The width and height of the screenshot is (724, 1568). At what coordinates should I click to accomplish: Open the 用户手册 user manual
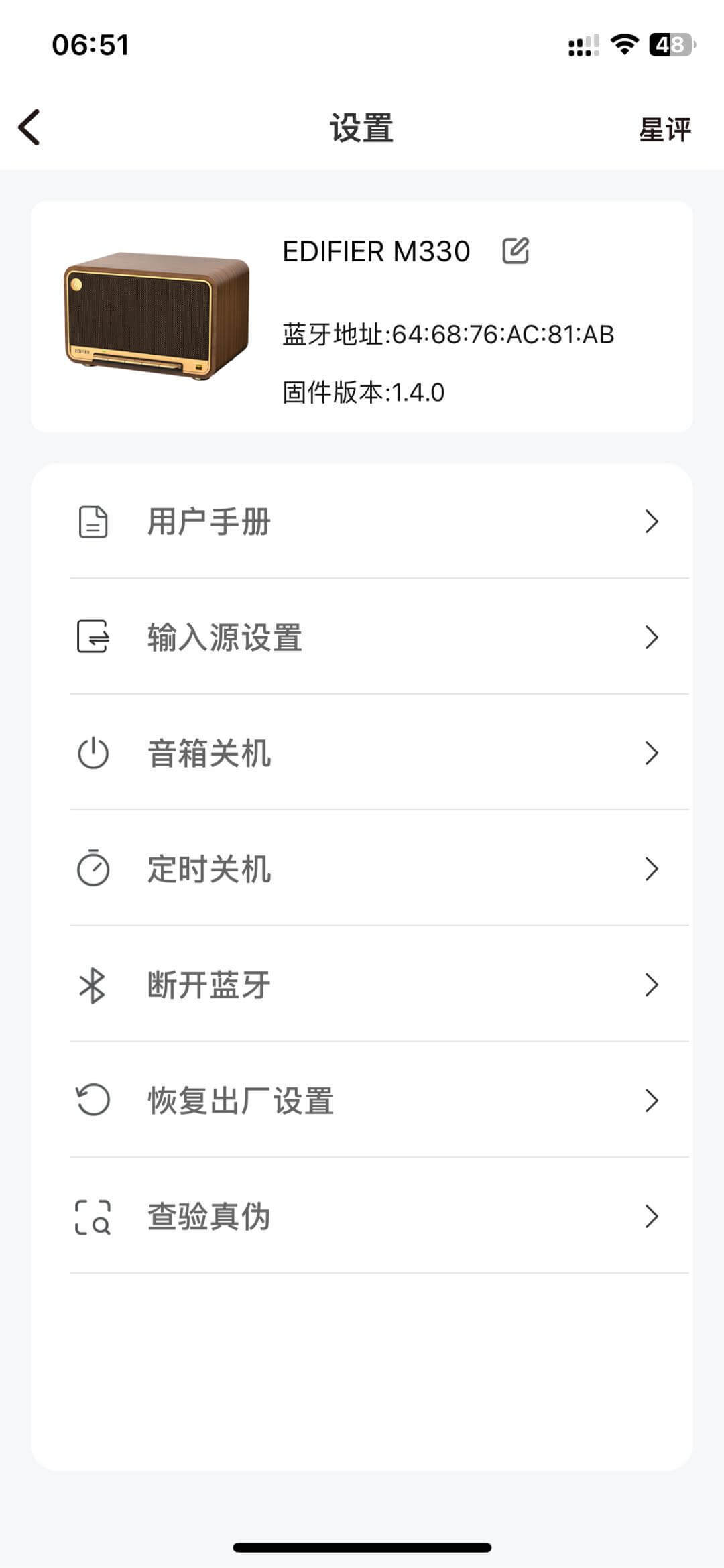[362, 522]
